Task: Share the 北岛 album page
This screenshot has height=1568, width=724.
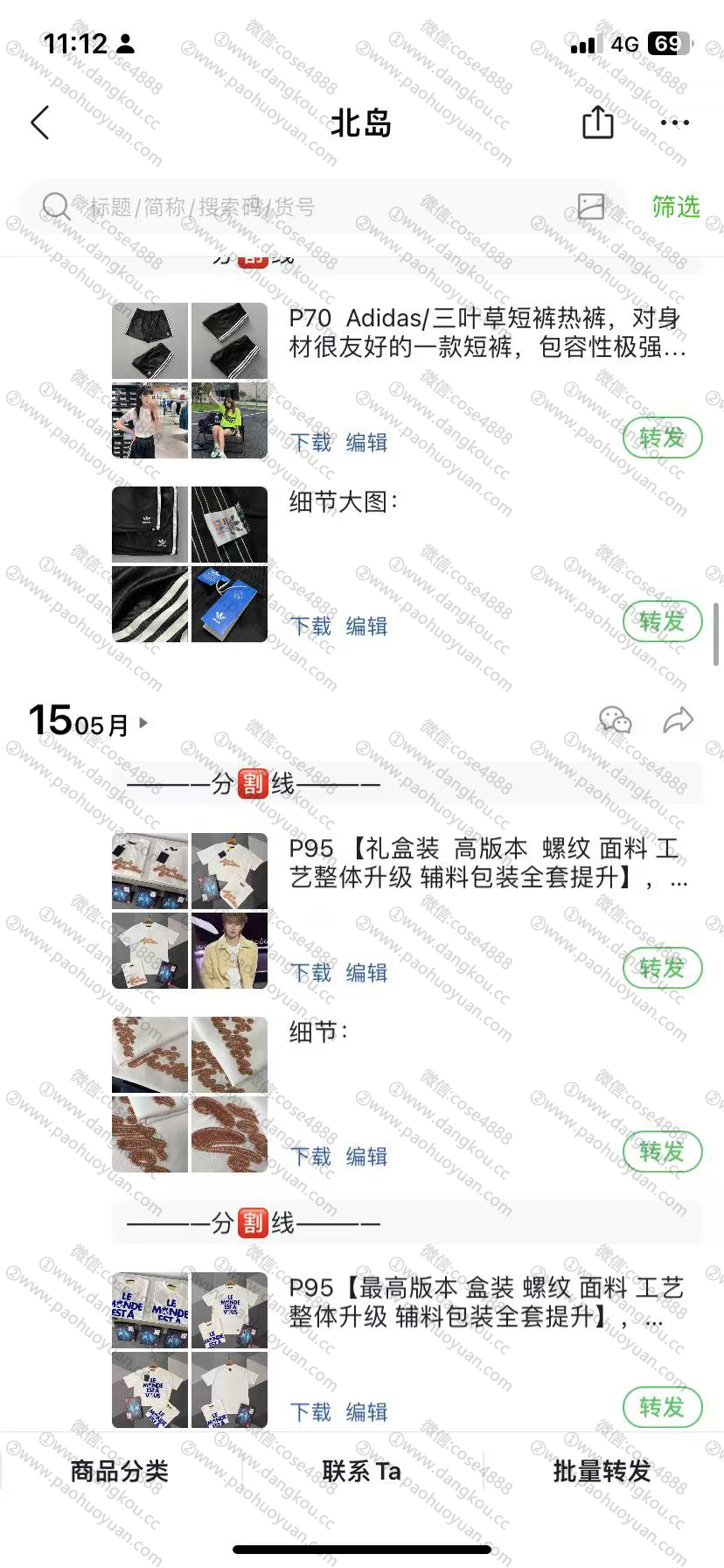Action: pos(598,122)
